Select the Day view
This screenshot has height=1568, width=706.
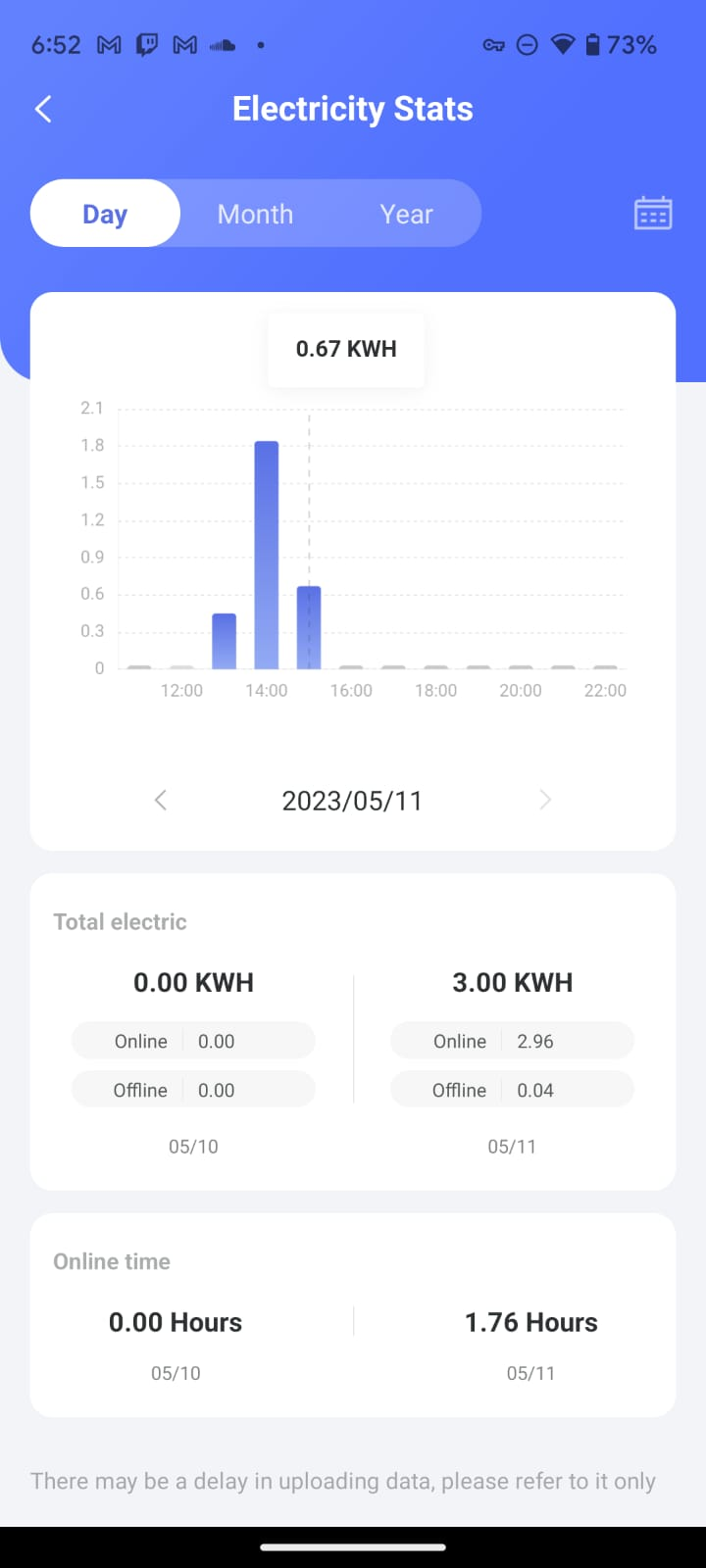click(105, 214)
